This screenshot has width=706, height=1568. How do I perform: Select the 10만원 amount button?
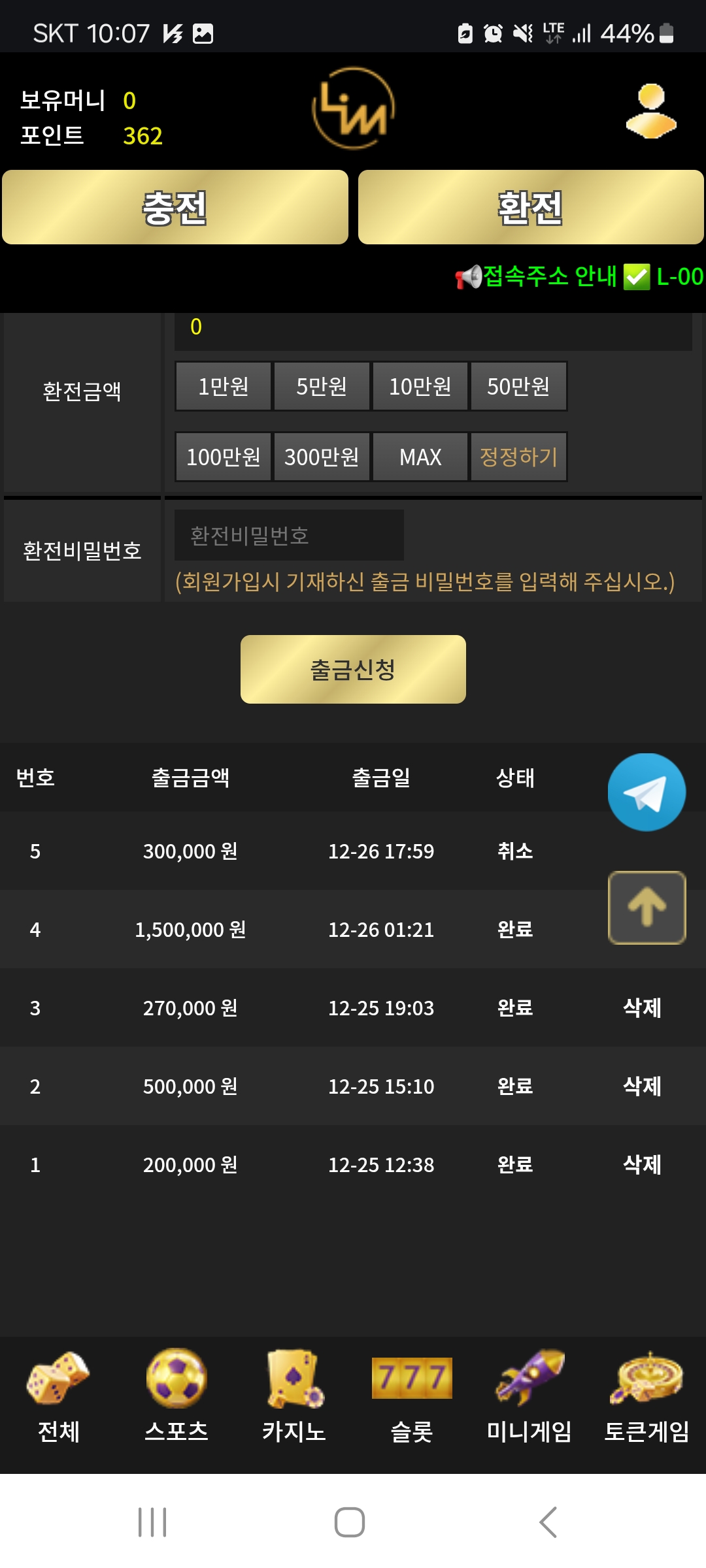tap(420, 386)
